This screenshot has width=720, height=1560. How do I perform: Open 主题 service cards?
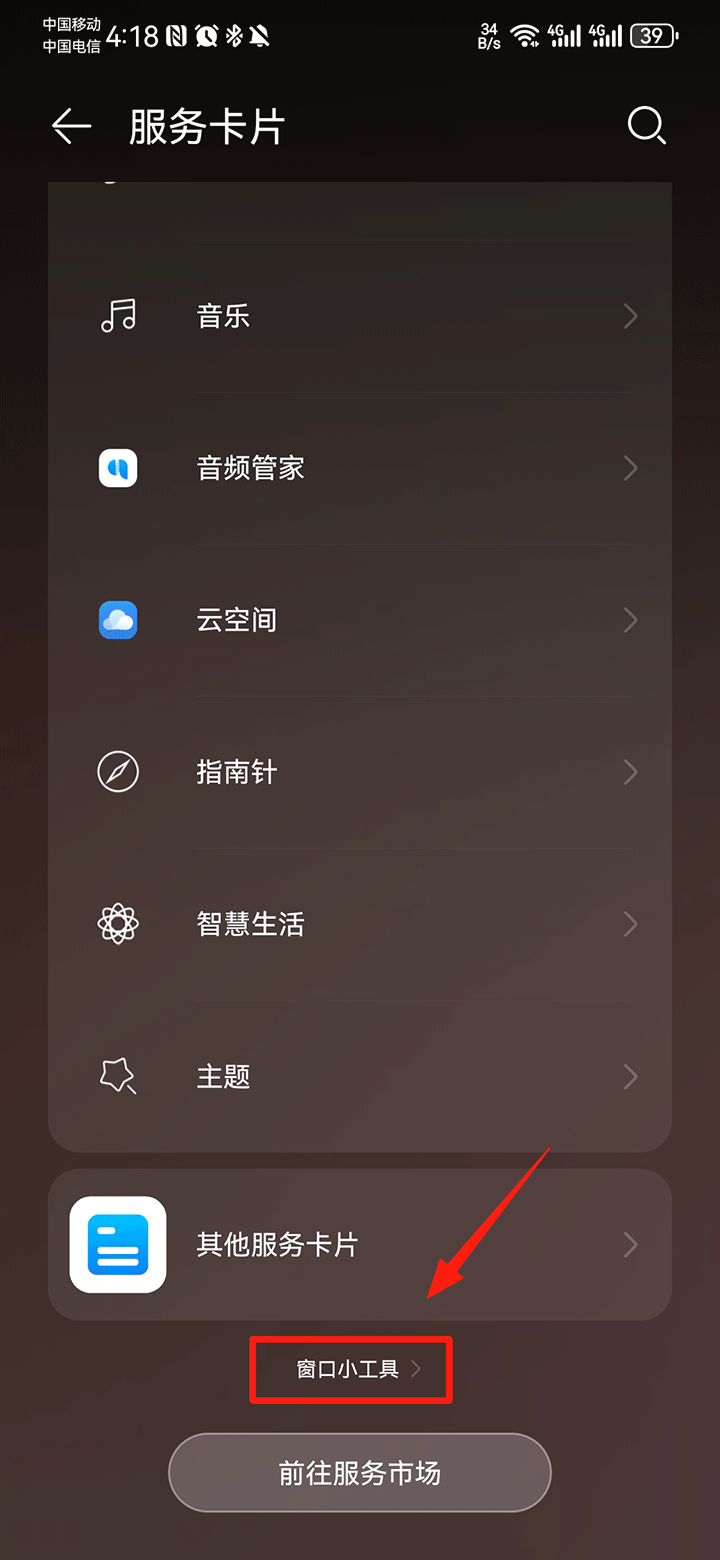pos(360,1077)
